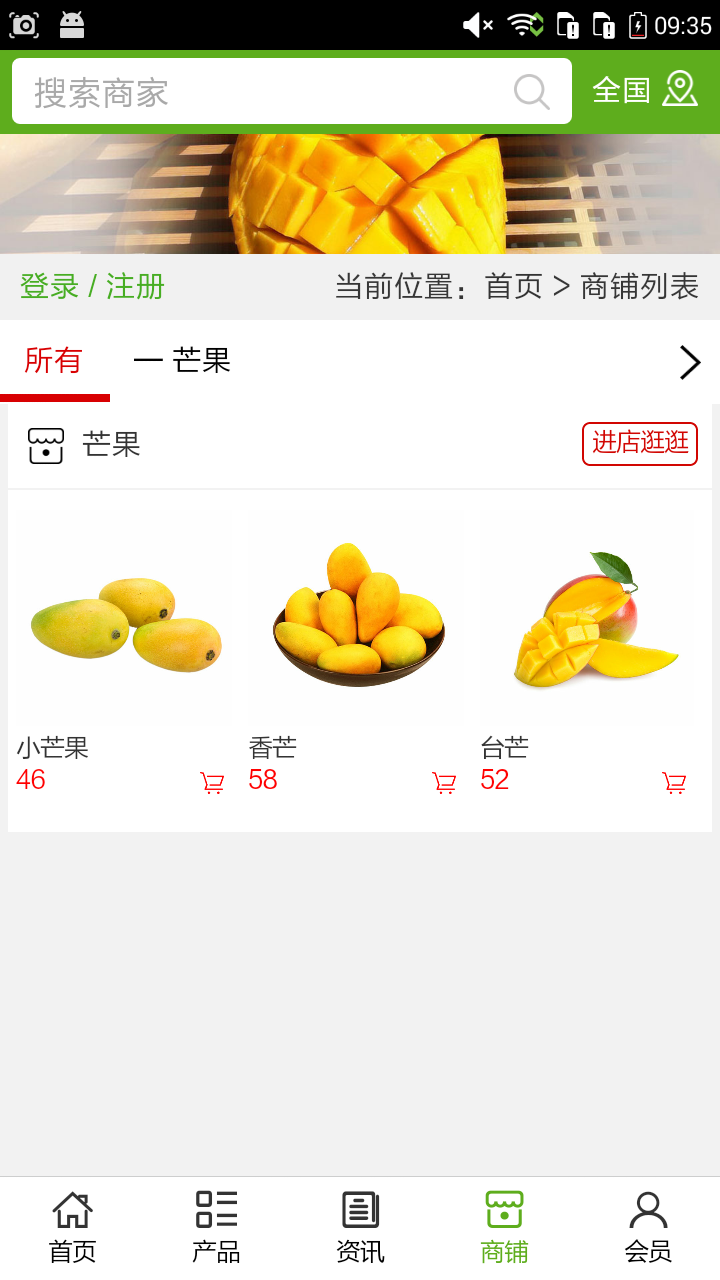
Task: Open the 会员 tab
Action: tap(648, 1227)
